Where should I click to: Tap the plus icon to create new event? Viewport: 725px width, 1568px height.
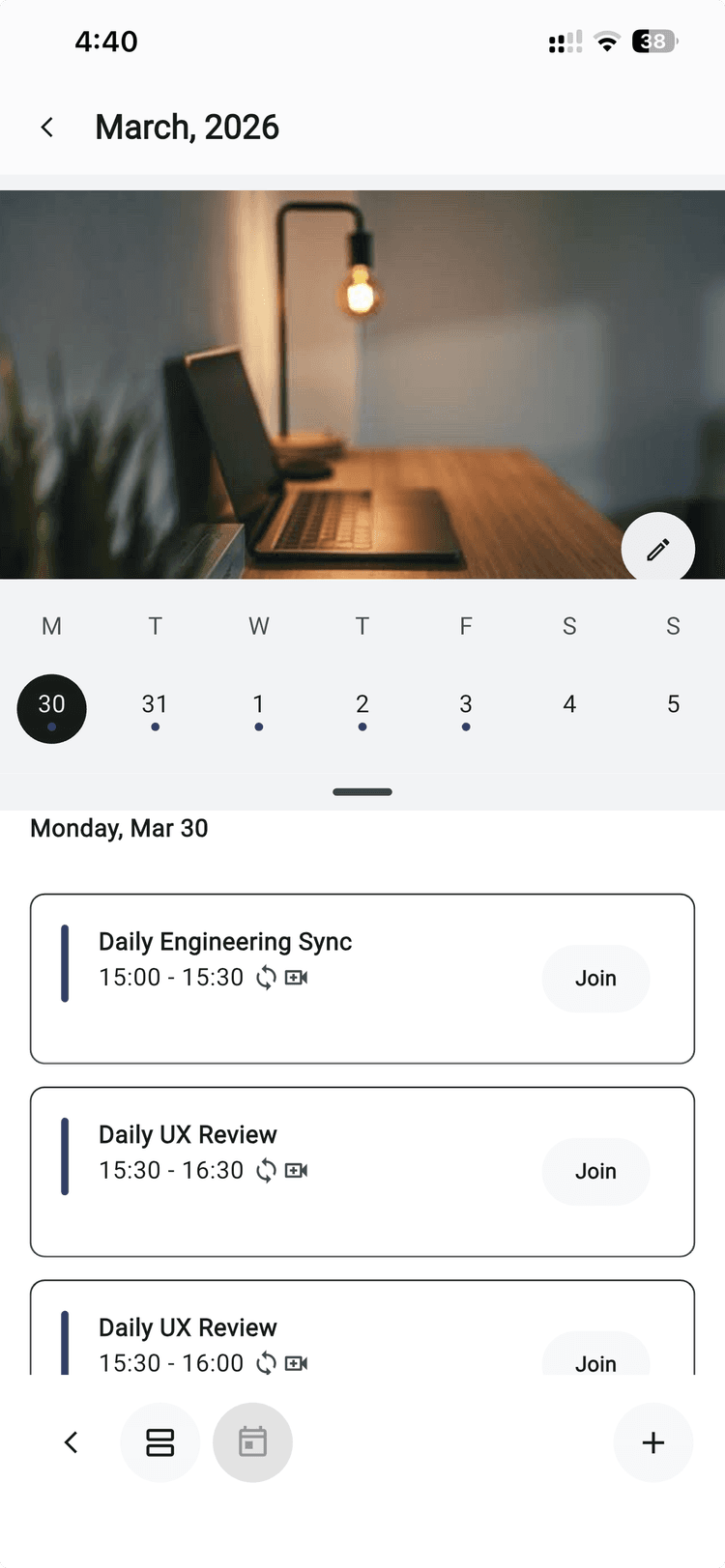[x=652, y=1441]
